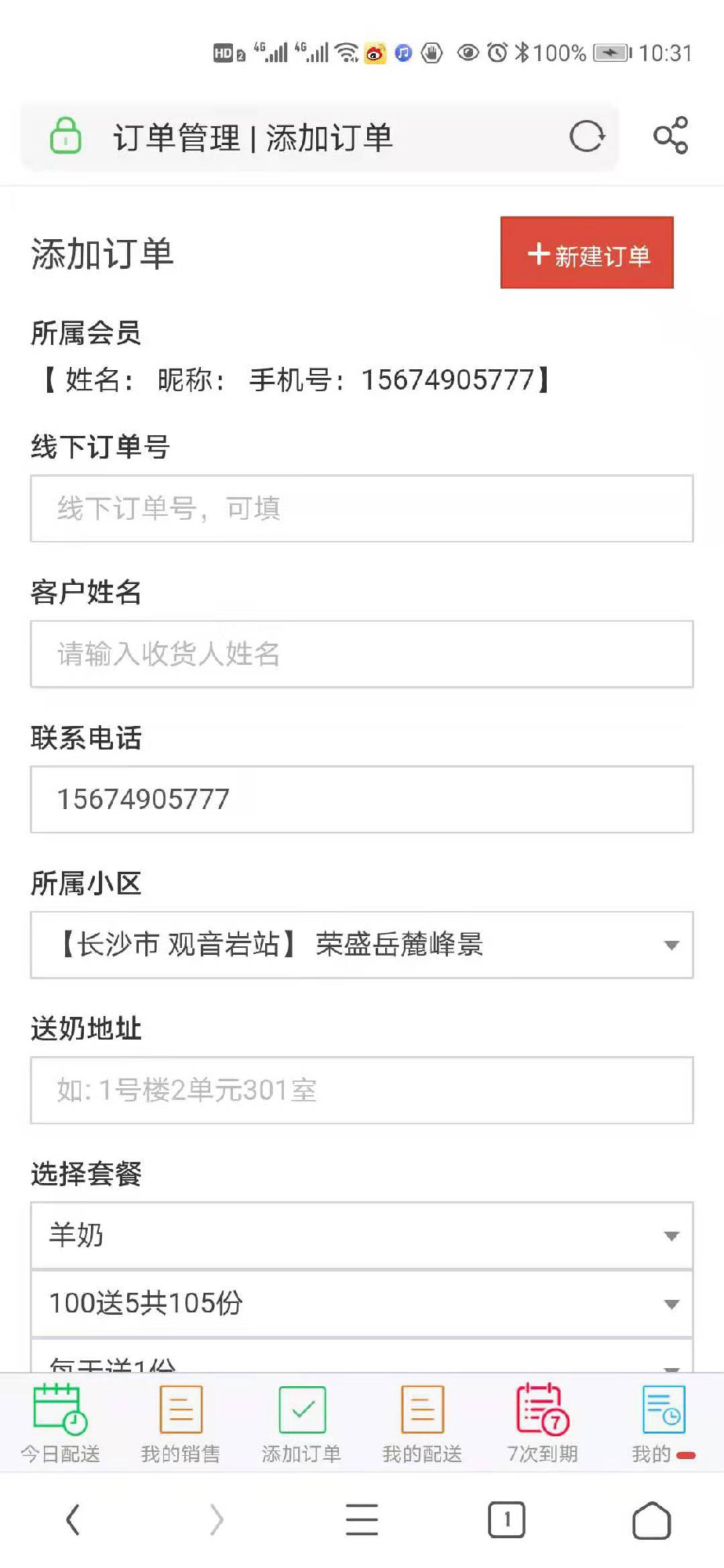
Task: Go back with the browser back arrow
Action: (x=72, y=1519)
